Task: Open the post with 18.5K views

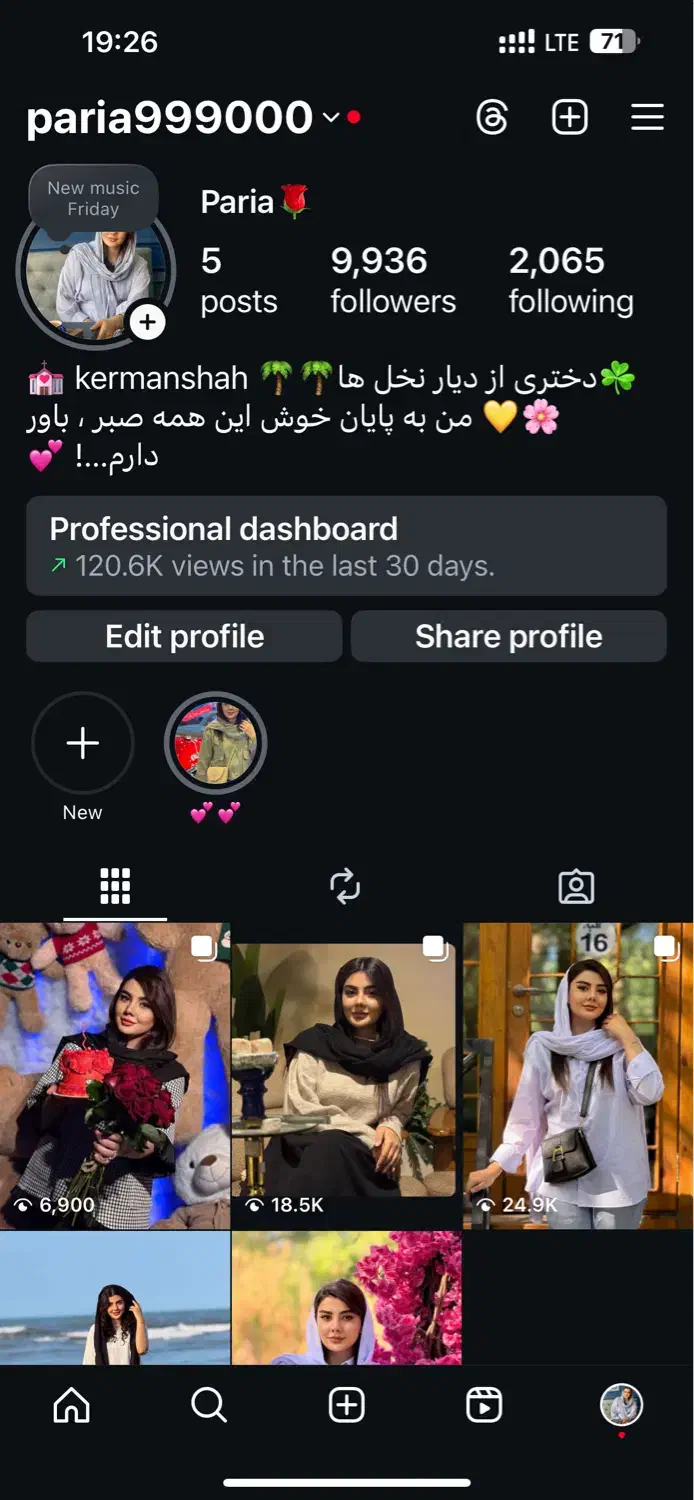Action: click(x=346, y=1075)
